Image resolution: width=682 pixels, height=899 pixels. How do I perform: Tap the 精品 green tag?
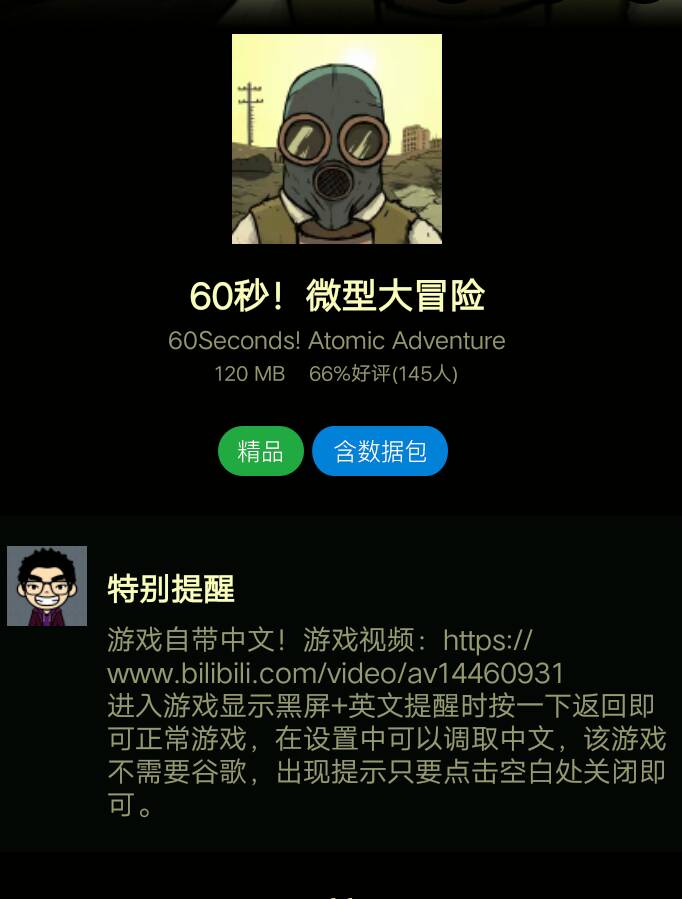click(x=260, y=451)
